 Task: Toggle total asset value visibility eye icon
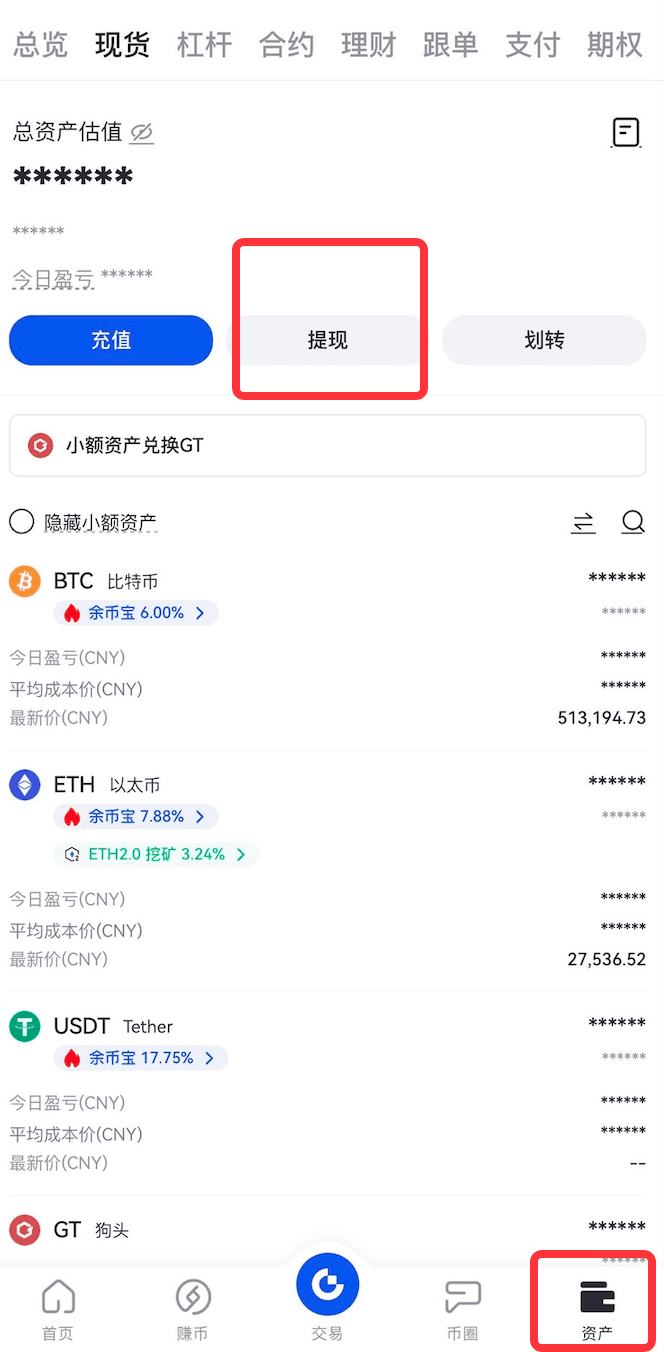142,133
